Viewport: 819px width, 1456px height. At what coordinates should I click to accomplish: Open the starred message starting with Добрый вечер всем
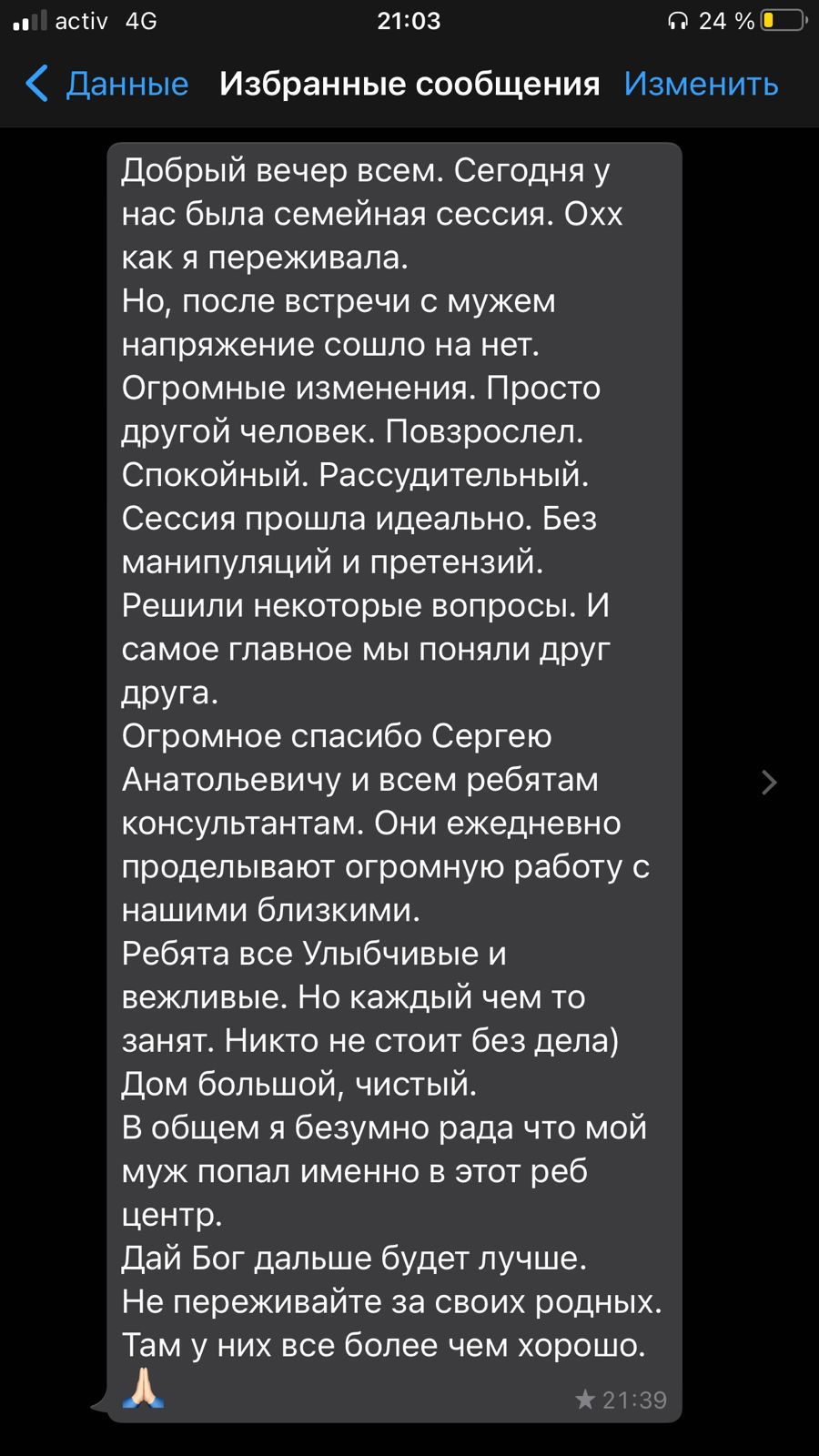click(x=394, y=782)
